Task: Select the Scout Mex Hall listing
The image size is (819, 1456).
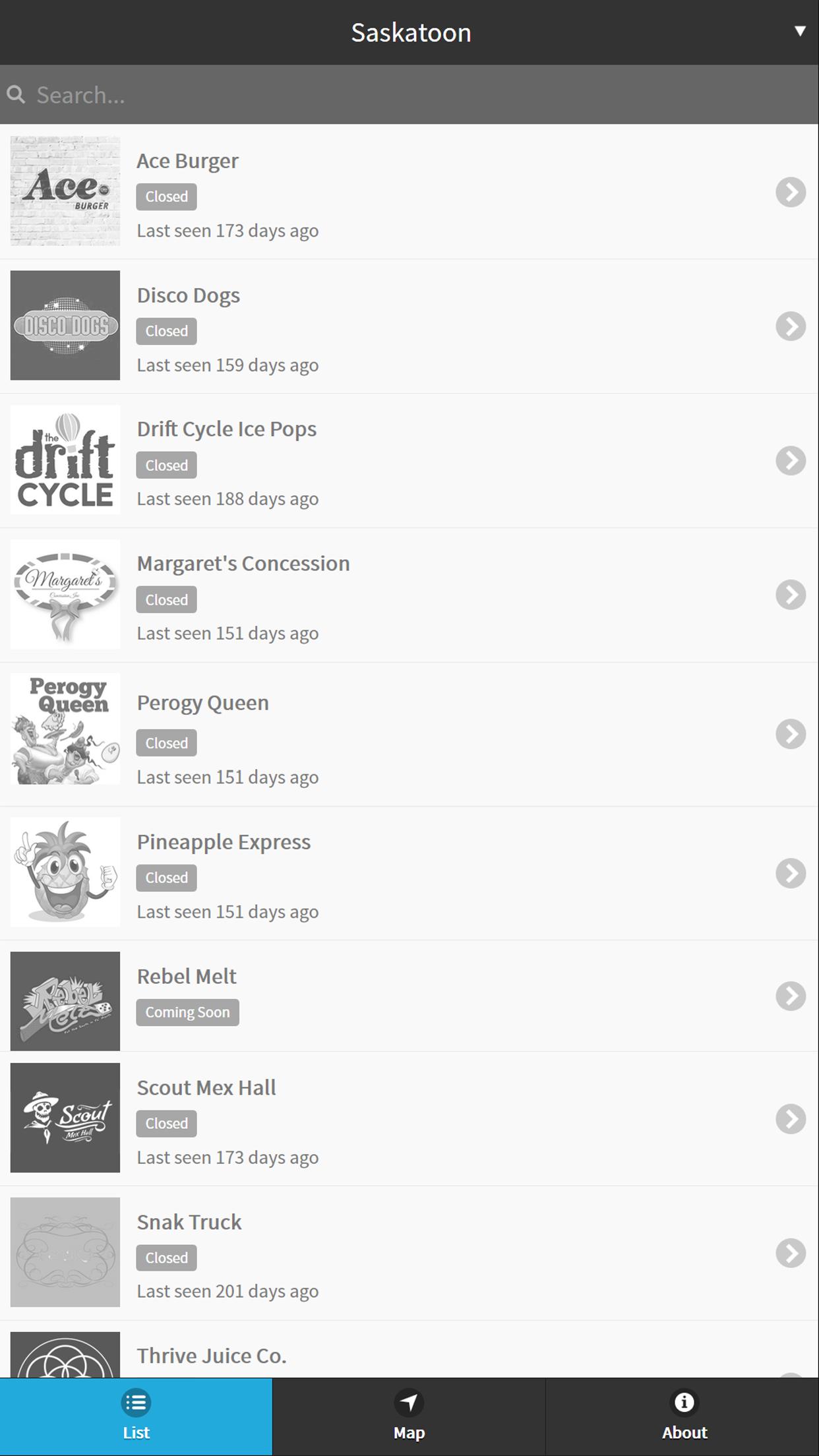Action: pyautogui.click(x=409, y=1118)
